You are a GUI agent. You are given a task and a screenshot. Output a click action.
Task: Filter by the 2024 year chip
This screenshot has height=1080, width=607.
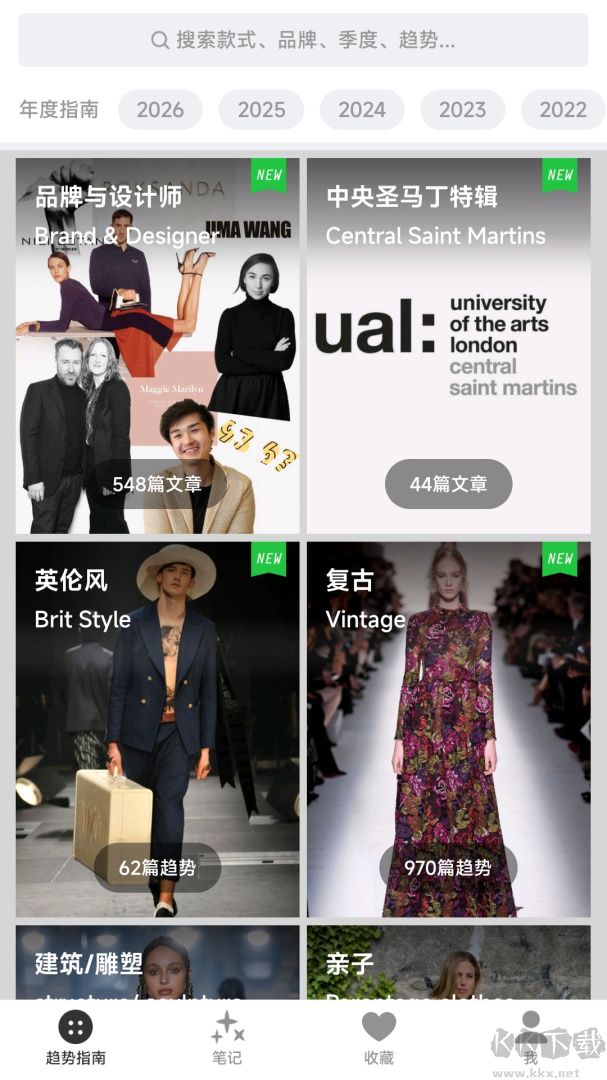pos(362,110)
